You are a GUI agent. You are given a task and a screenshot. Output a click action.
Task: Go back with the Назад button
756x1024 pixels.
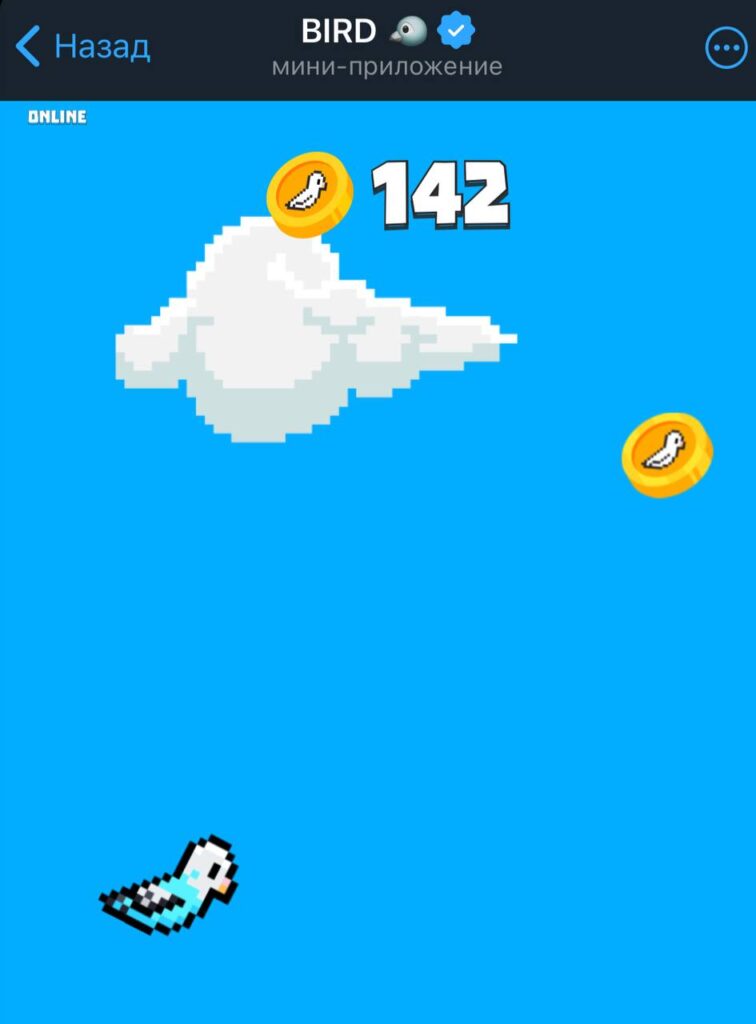(x=84, y=46)
